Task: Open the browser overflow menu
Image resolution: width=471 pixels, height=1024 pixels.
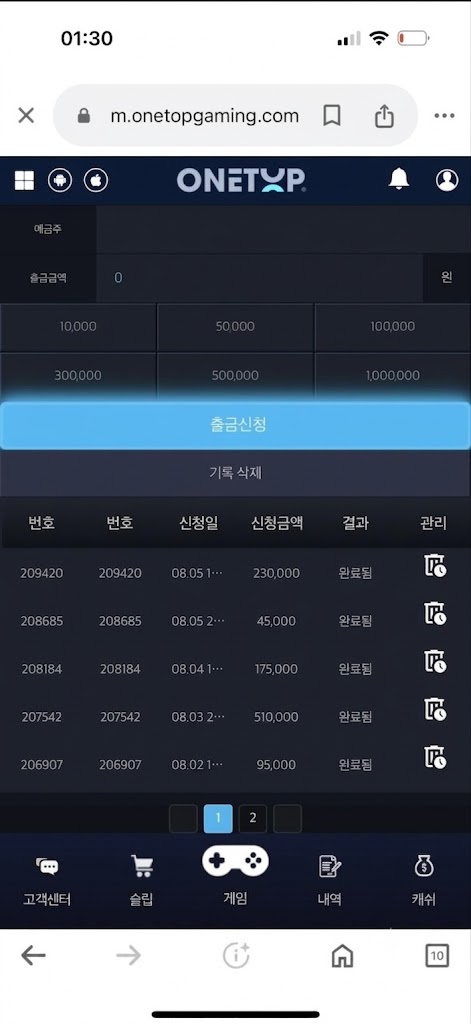Action: click(x=444, y=116)
